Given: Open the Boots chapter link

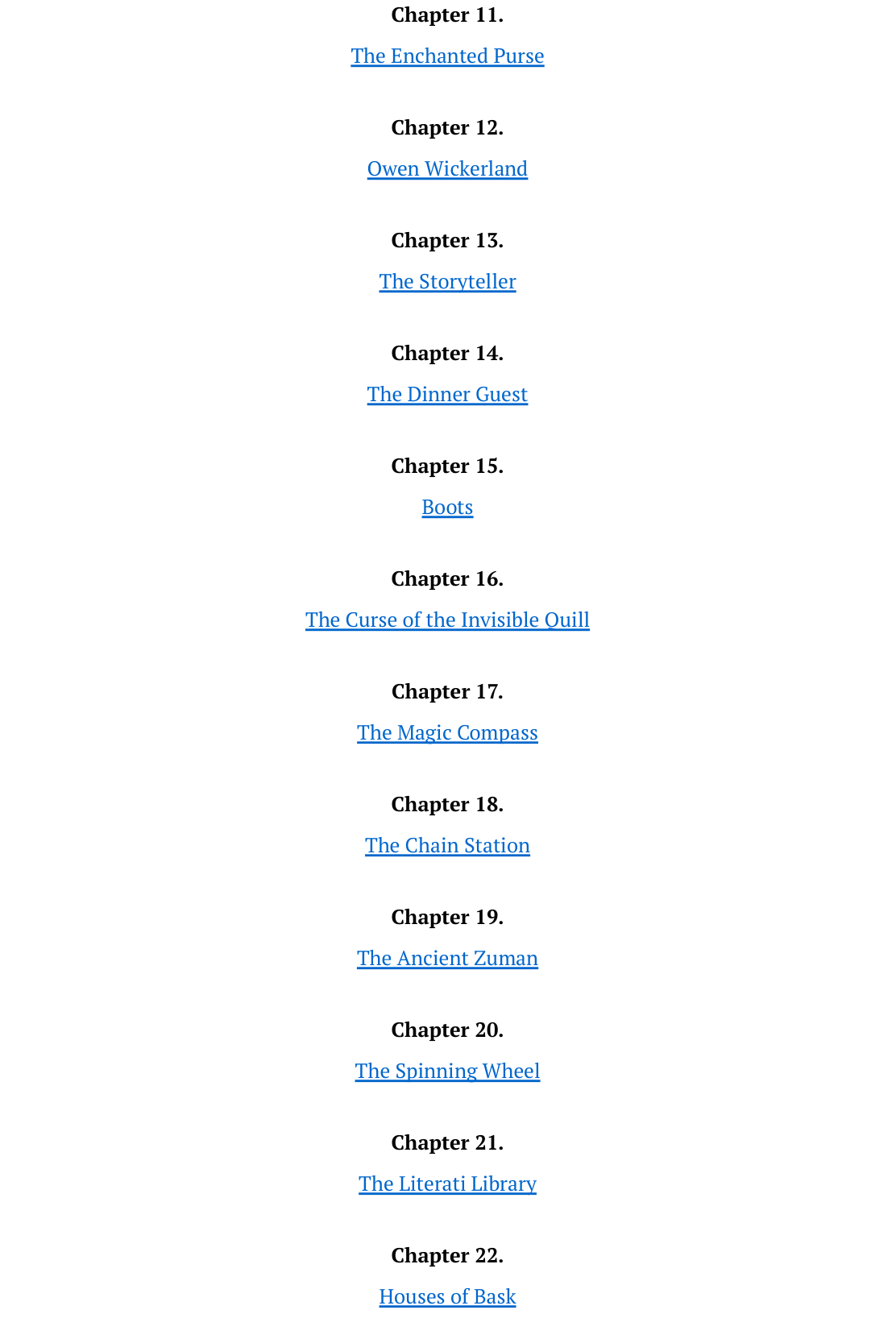Looking at the screenshot, I should (x=447, y=507).
